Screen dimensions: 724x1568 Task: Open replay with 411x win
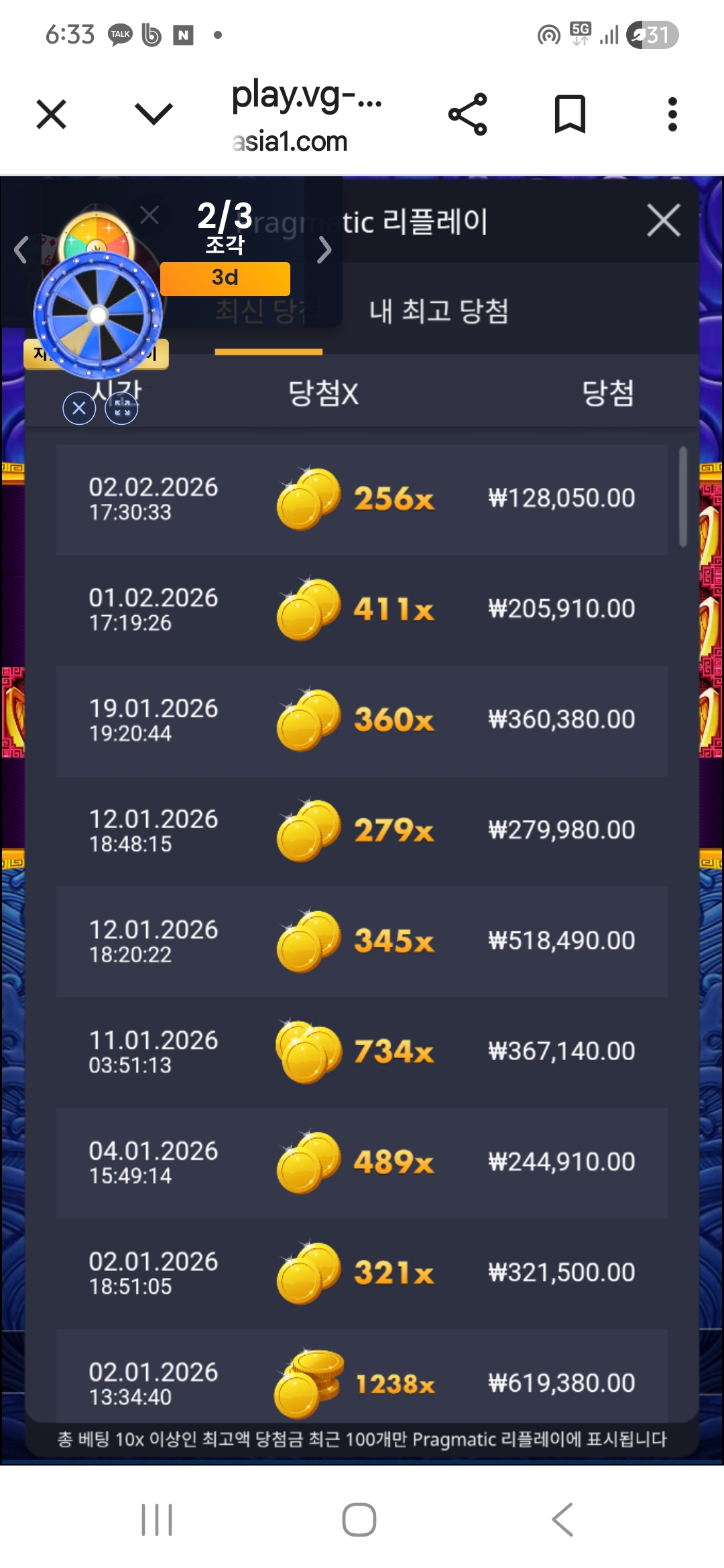tap(361, 610)
